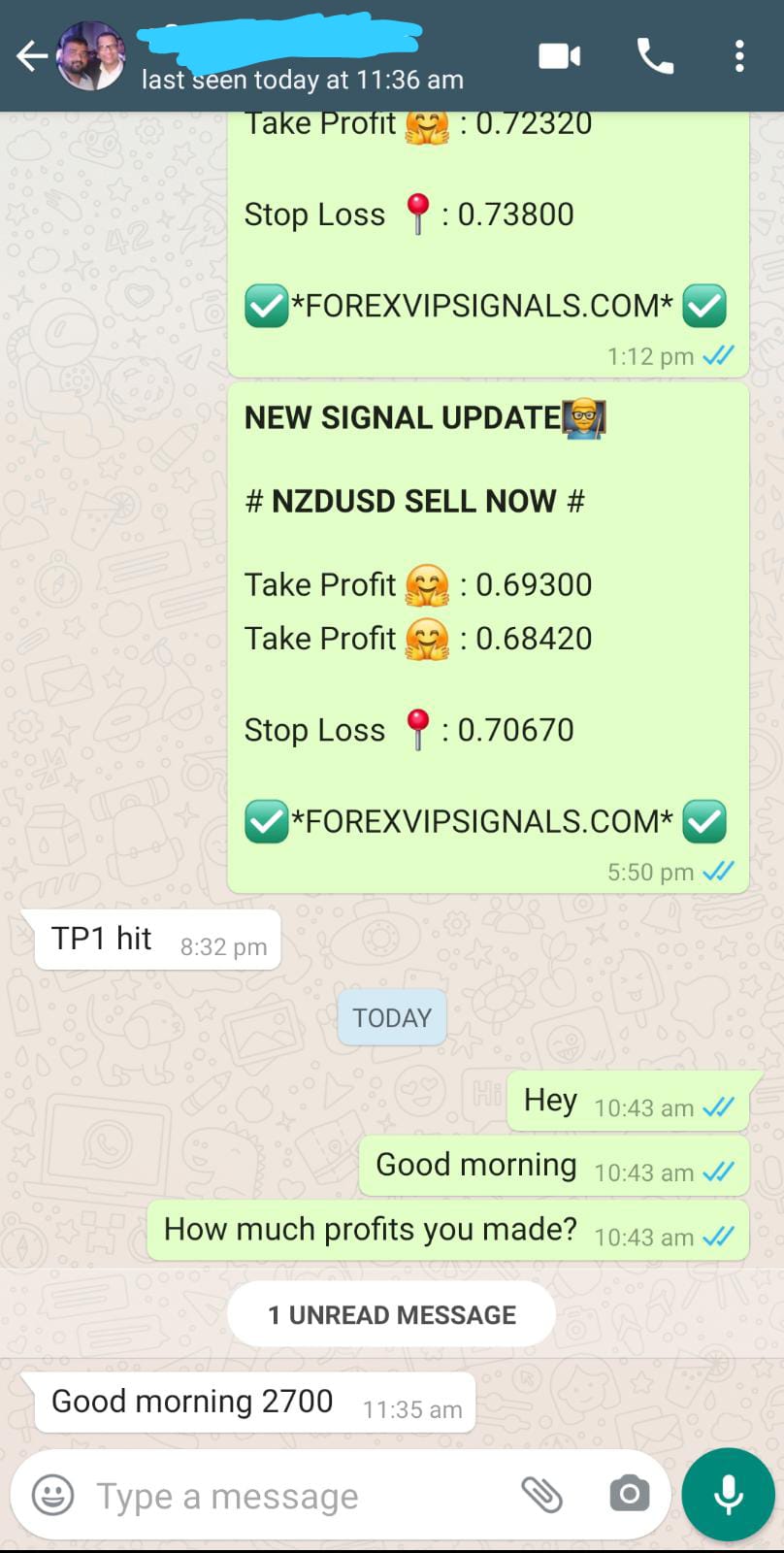Open the contact's profile picture

pos(90,56)
